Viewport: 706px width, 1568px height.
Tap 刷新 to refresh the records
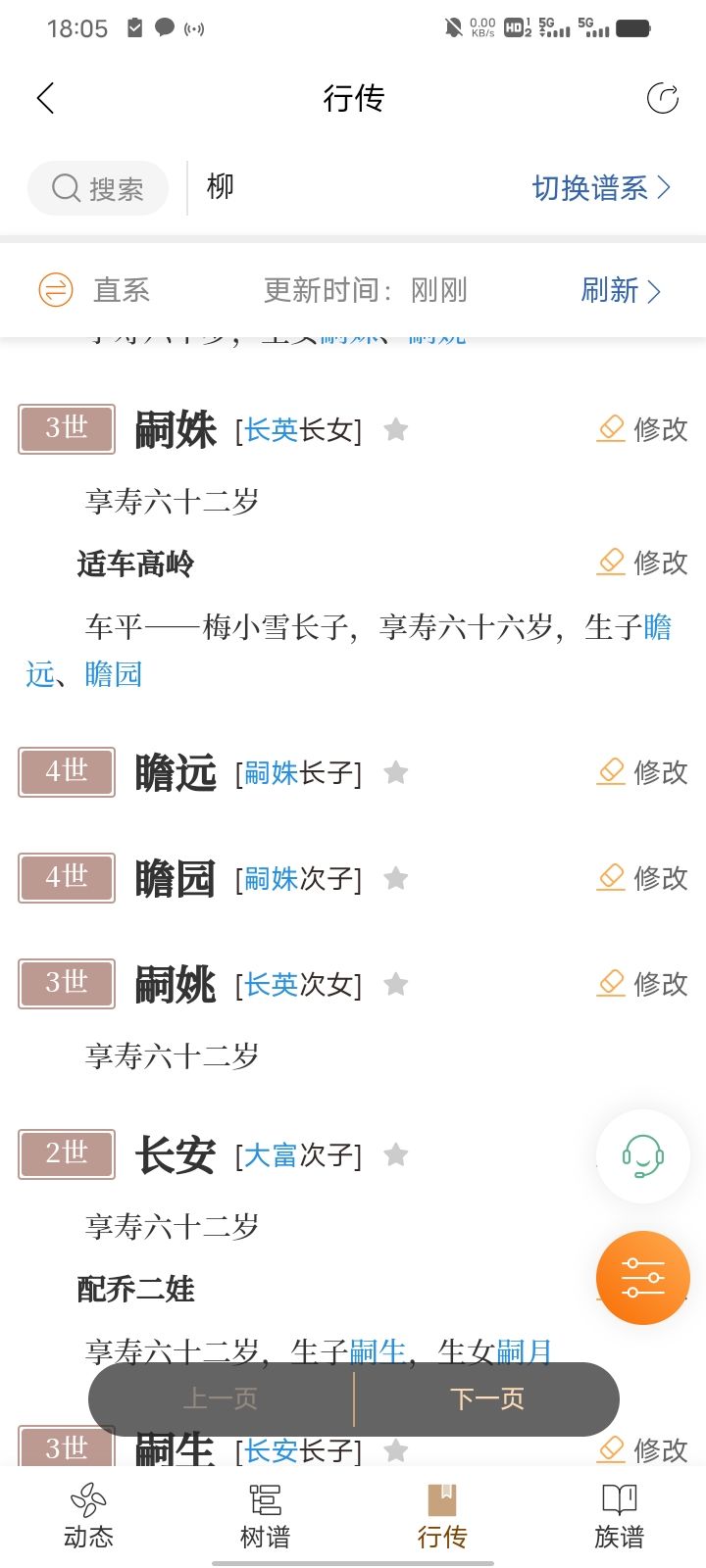tap(621, 290)
